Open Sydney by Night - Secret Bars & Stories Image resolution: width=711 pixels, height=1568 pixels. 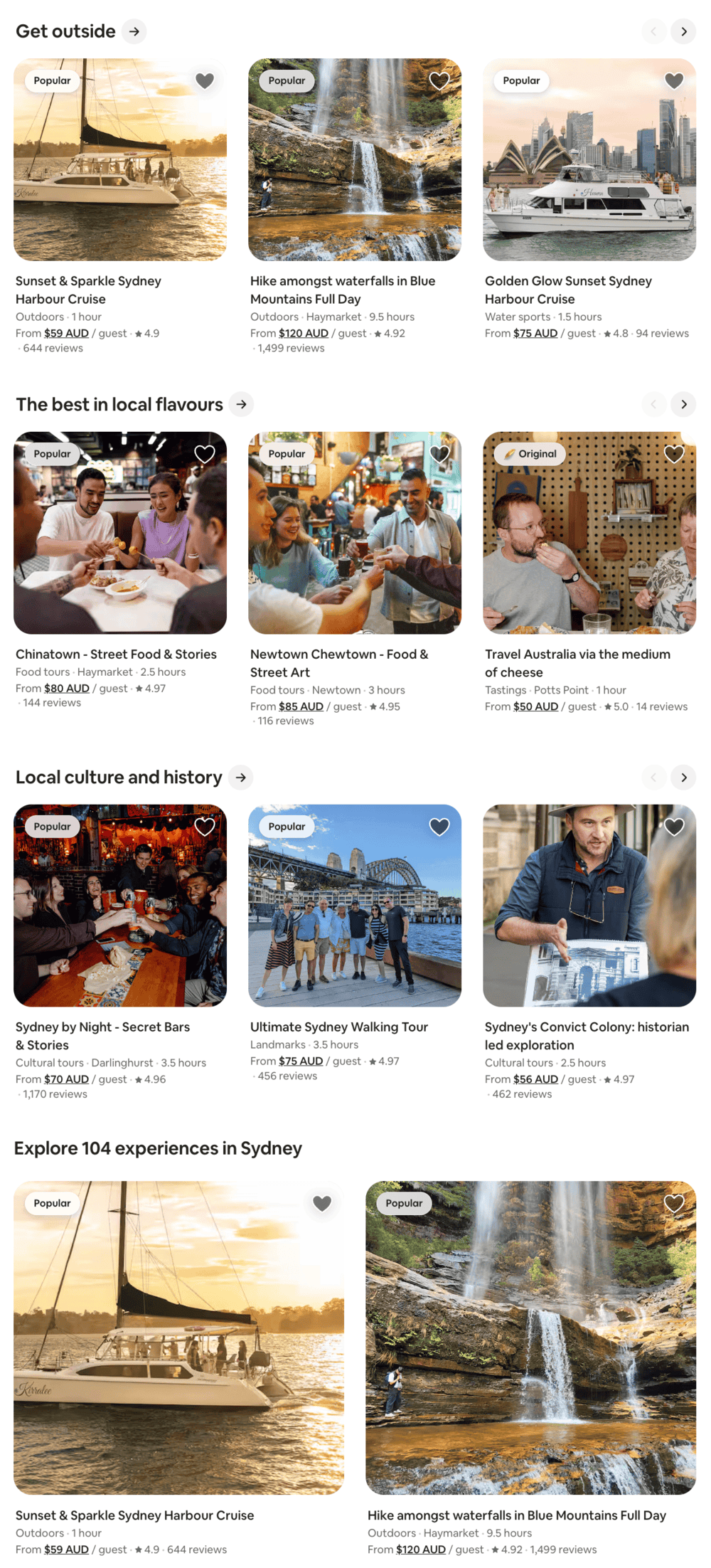coord(119,906)
